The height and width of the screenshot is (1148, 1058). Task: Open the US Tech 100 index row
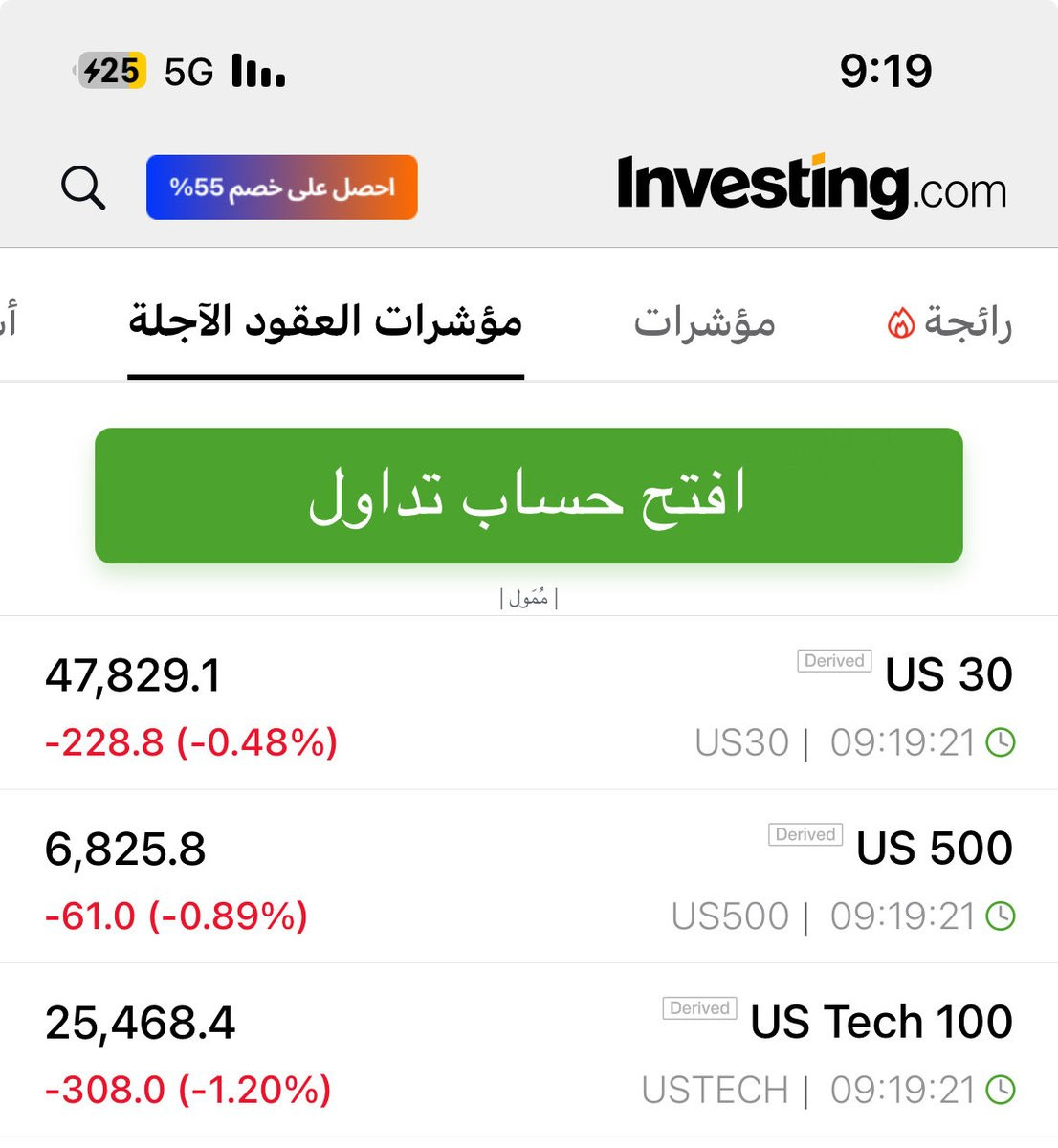[529, 1051]
